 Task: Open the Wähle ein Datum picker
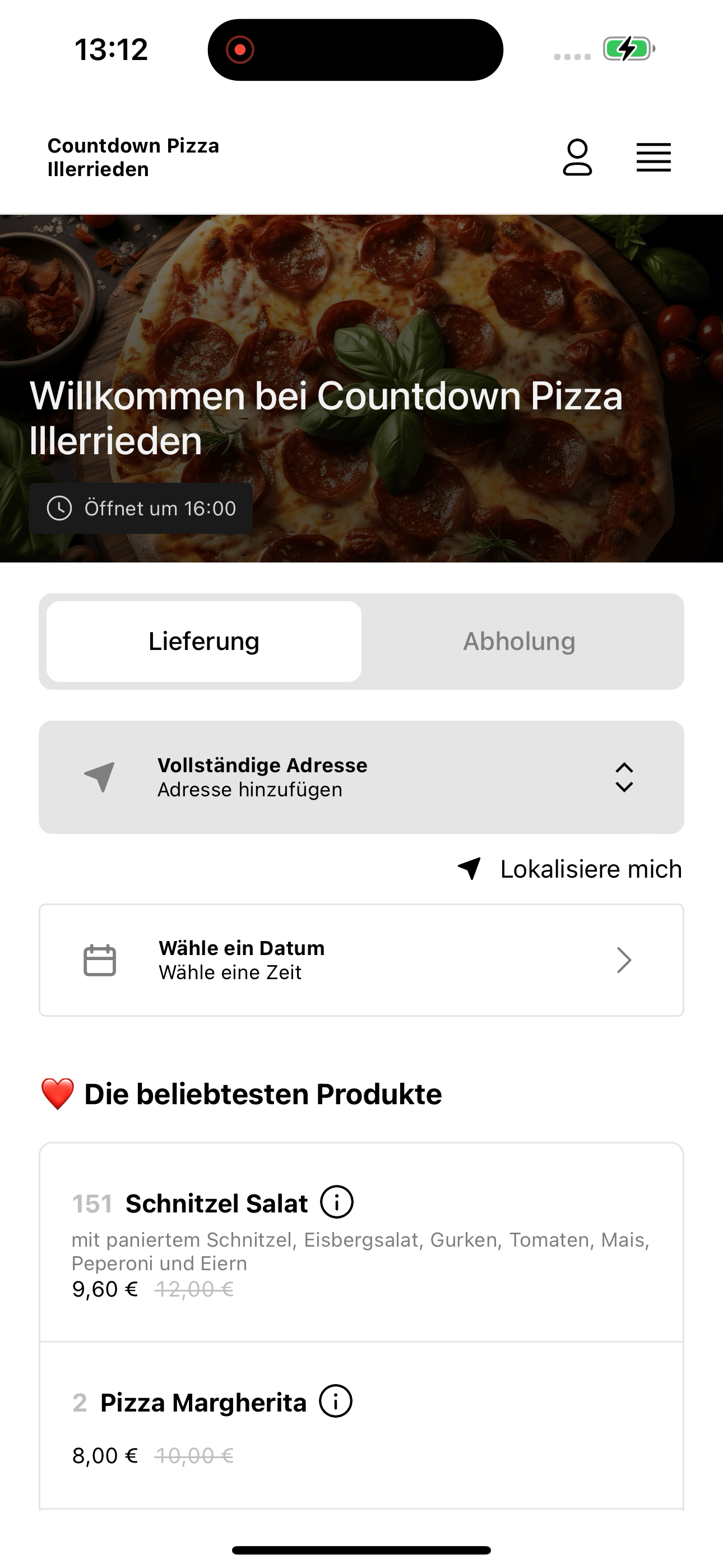(361, 960)
